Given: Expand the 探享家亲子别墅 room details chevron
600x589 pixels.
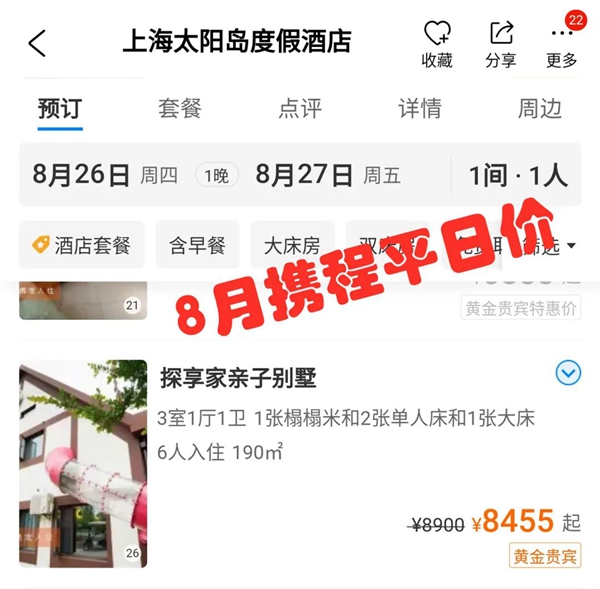Looking at the screenshot, I should [x=568, y=374].
